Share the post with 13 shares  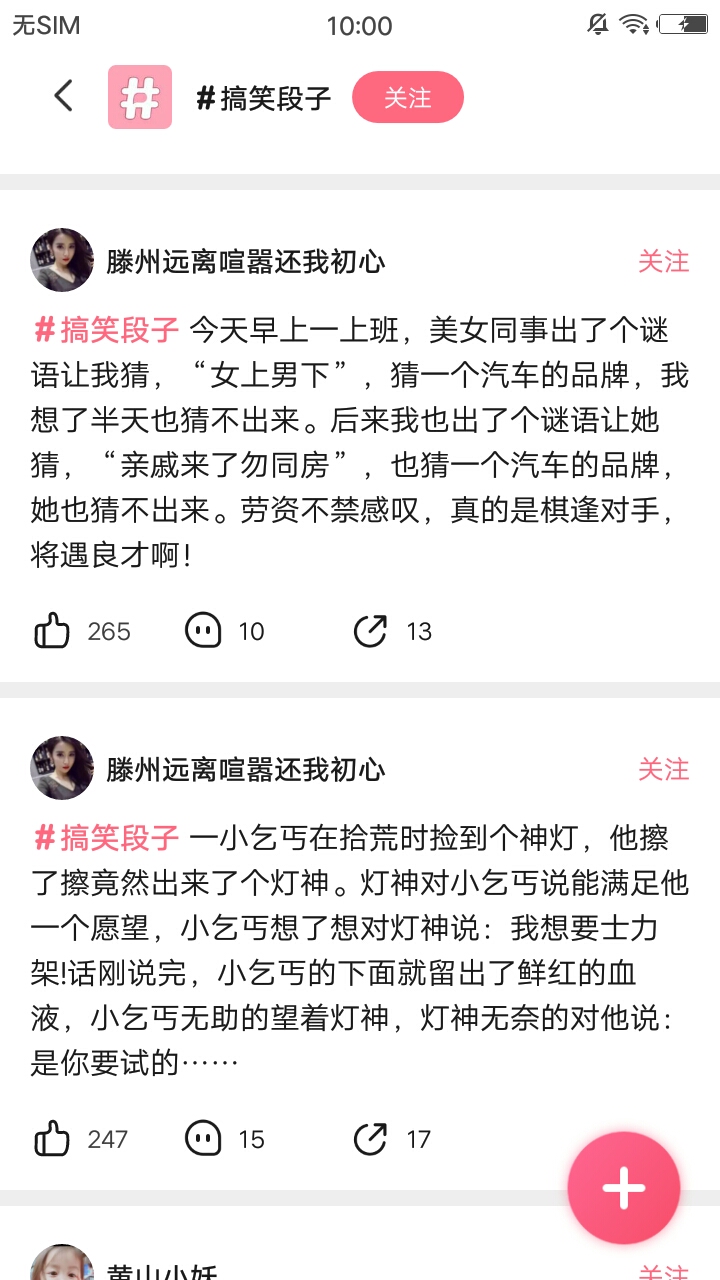coord(370,631)
